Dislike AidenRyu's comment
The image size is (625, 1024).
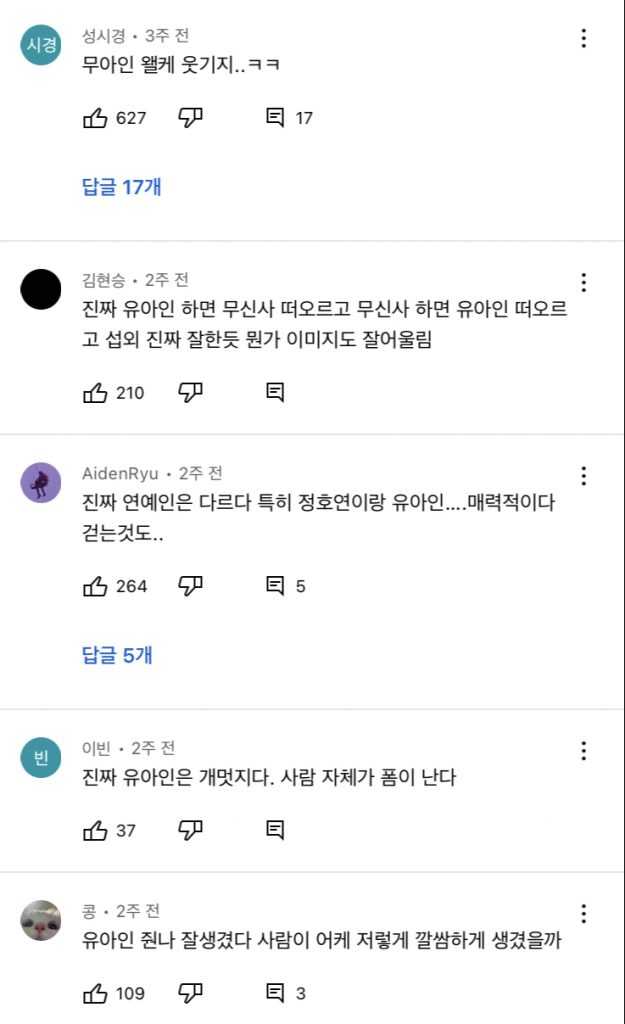pyautogui.click(x=190, y=586)
